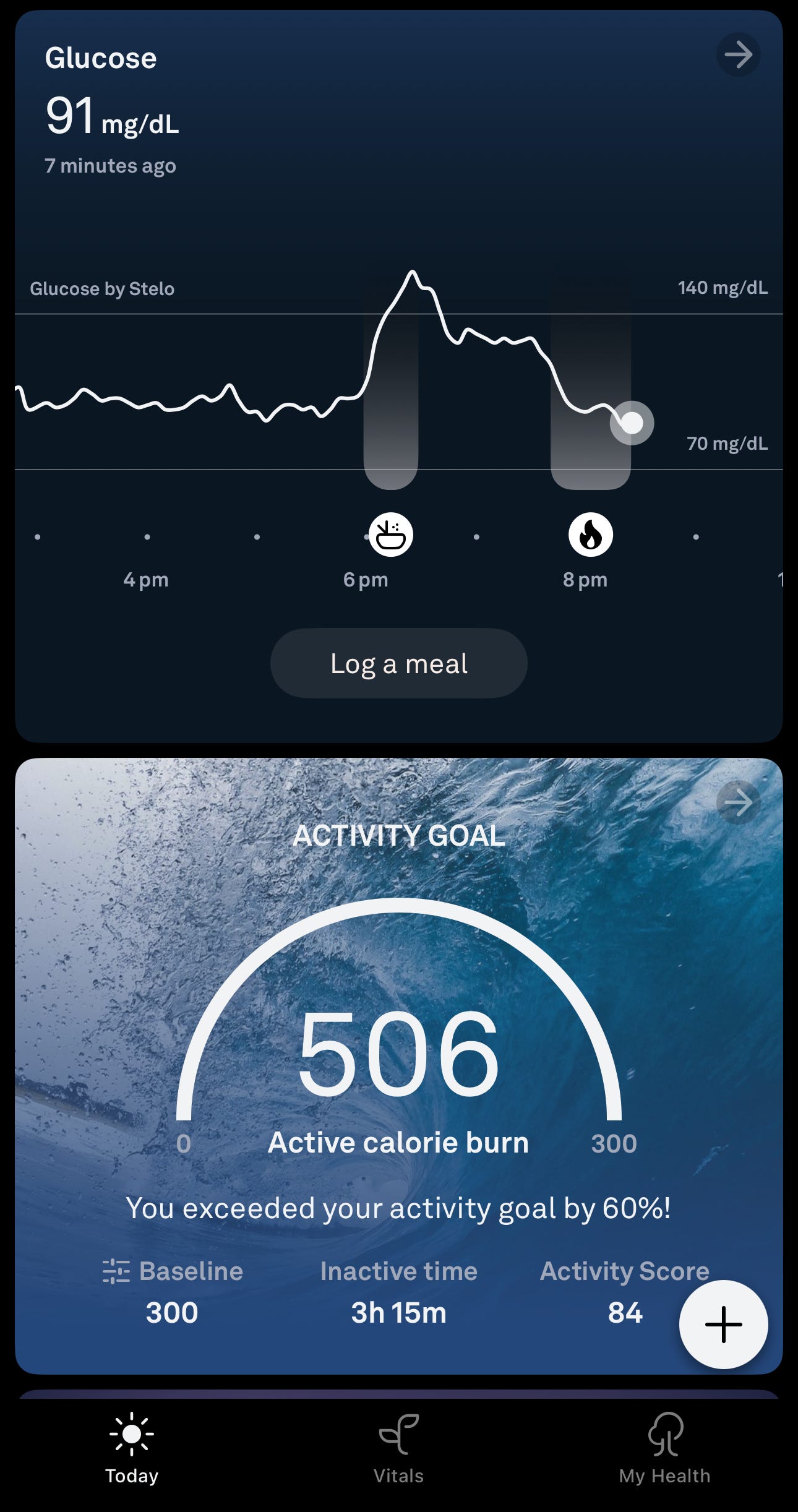Switch to the Vitals tab
Viewport: 798px width, 1512px height.
pyautogui.click(x=398, y=1449)
